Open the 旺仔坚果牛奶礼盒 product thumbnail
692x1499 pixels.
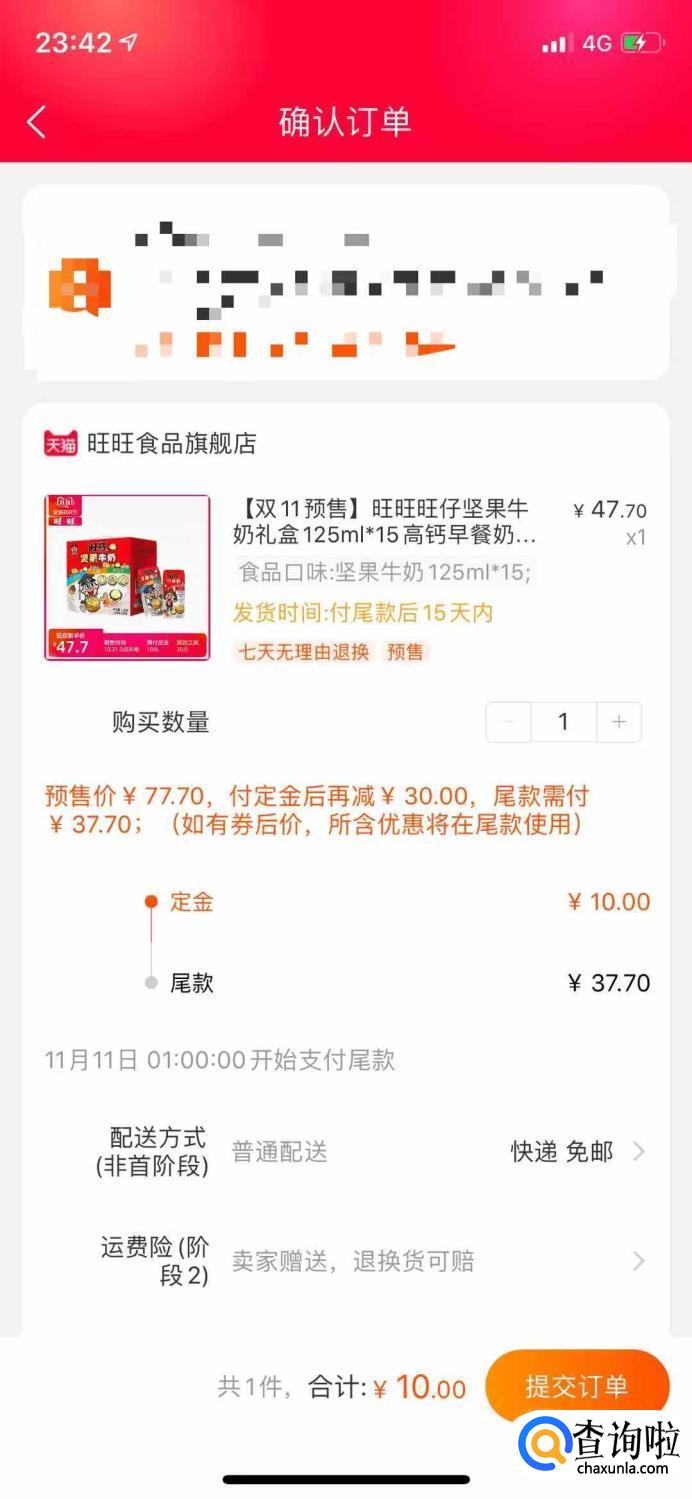[x=127, y=577]
